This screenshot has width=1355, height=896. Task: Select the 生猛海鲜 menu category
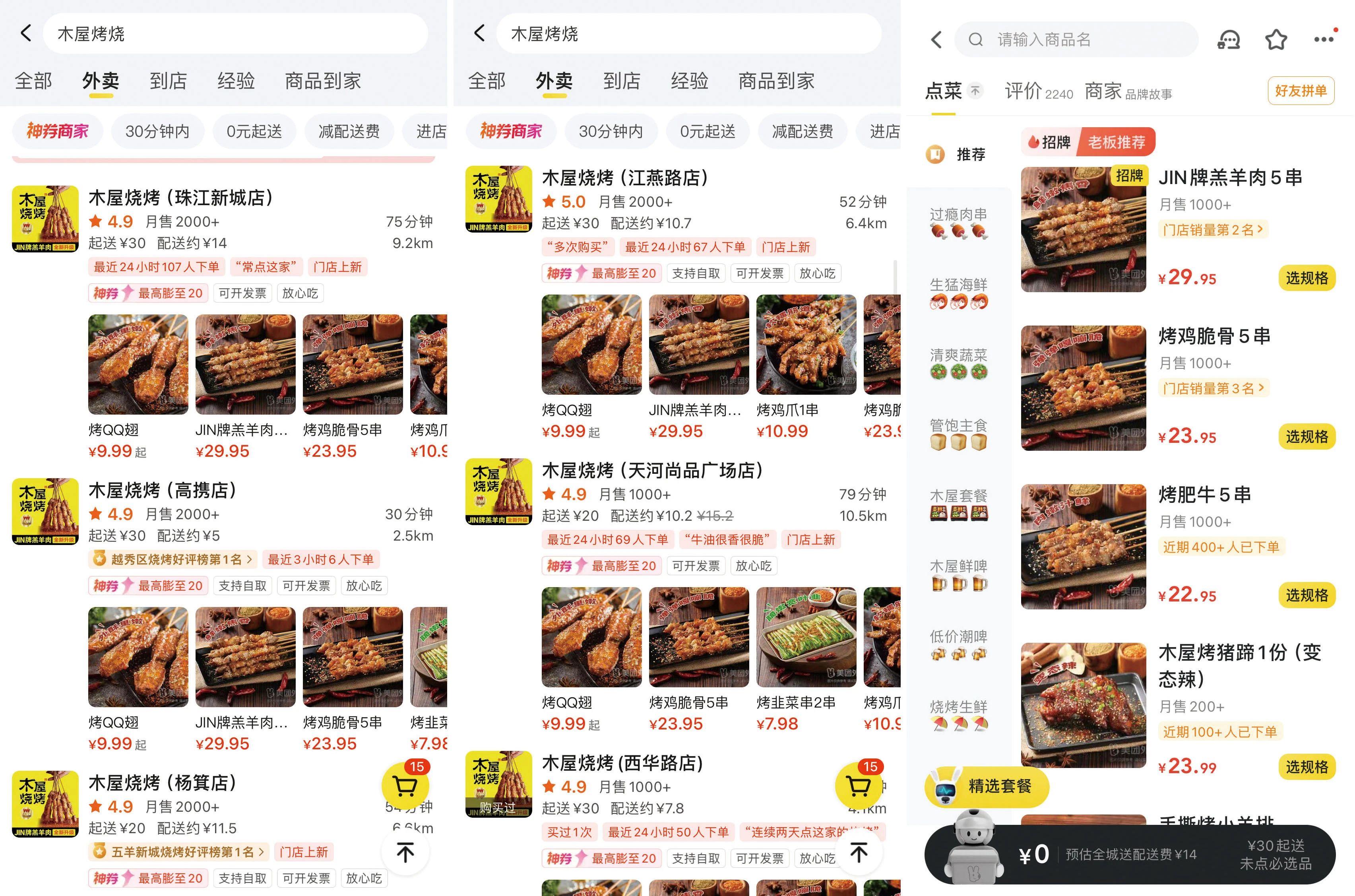[x=958, y=293]
